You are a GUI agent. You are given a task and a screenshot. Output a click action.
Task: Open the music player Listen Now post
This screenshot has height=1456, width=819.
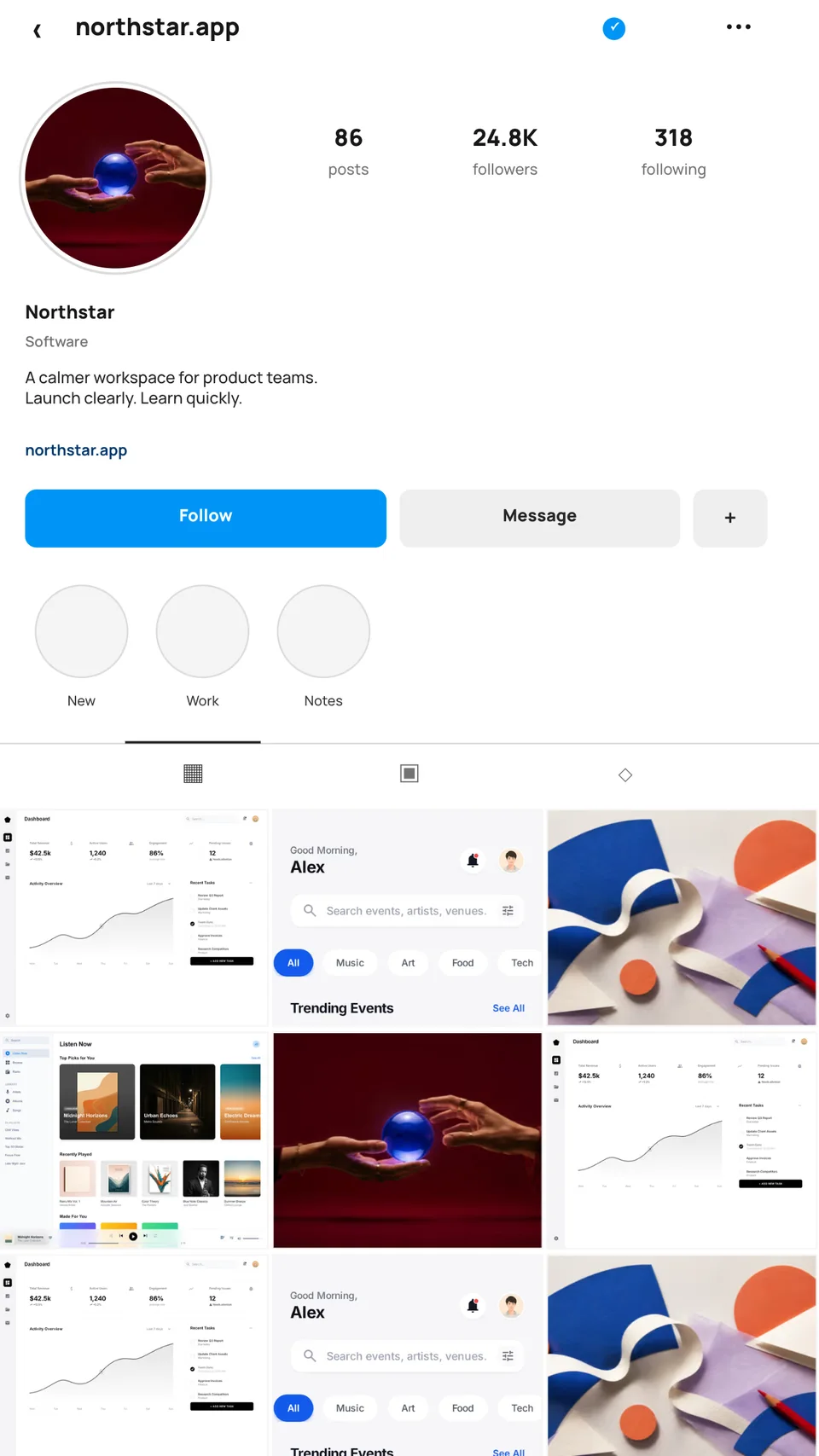coord(134,1140)
